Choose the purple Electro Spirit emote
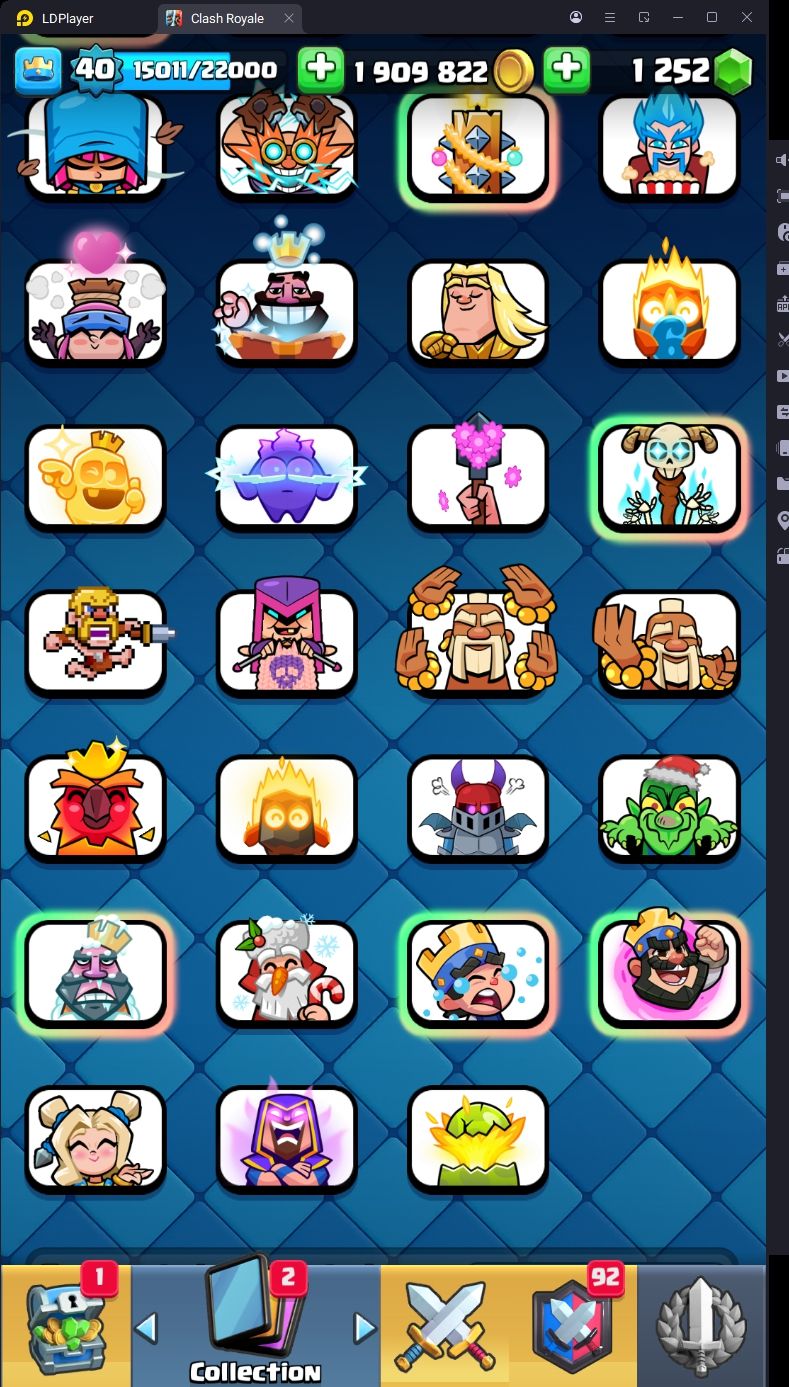The height and width of the screenshot is (1387, 789). pyautogui.click(x=287, y=477)
